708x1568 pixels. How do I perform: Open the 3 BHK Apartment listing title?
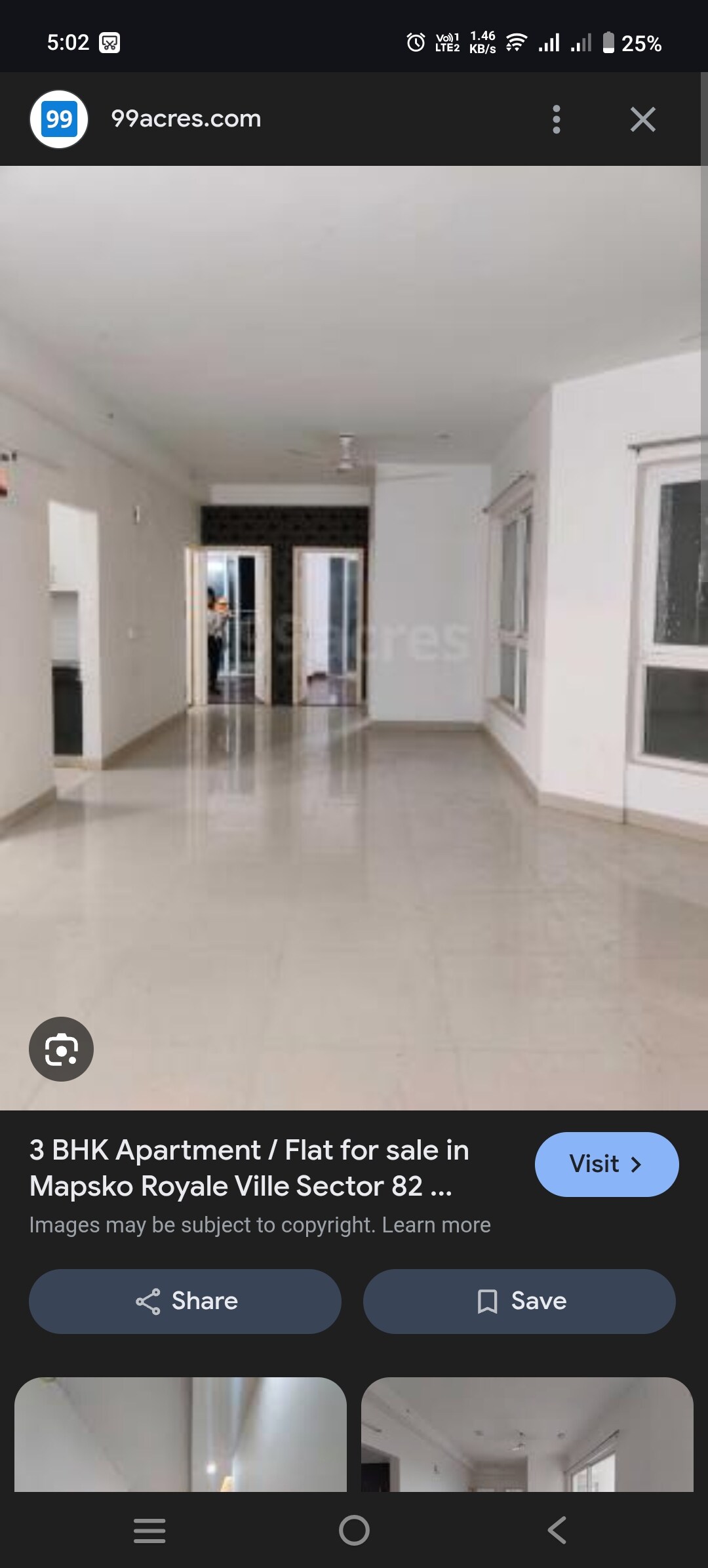pos(249,1168)
